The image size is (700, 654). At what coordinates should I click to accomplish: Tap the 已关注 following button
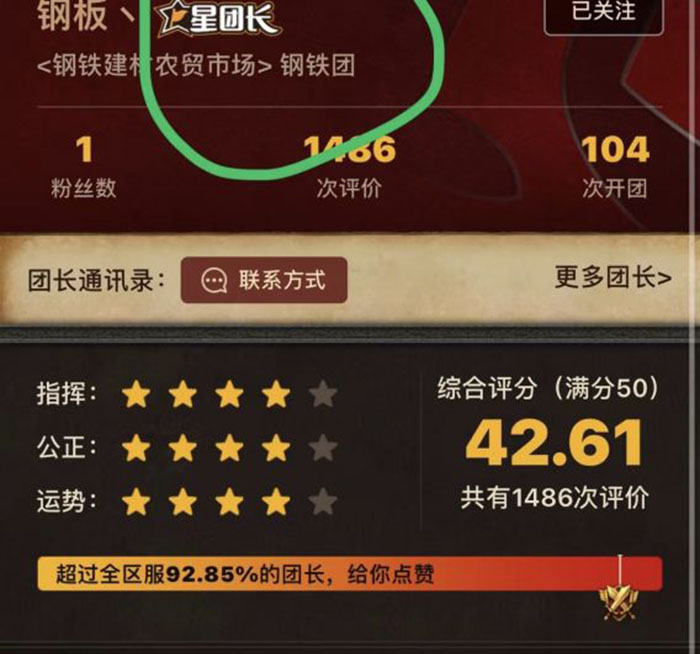pyautogui.click(x=603, y=12)
